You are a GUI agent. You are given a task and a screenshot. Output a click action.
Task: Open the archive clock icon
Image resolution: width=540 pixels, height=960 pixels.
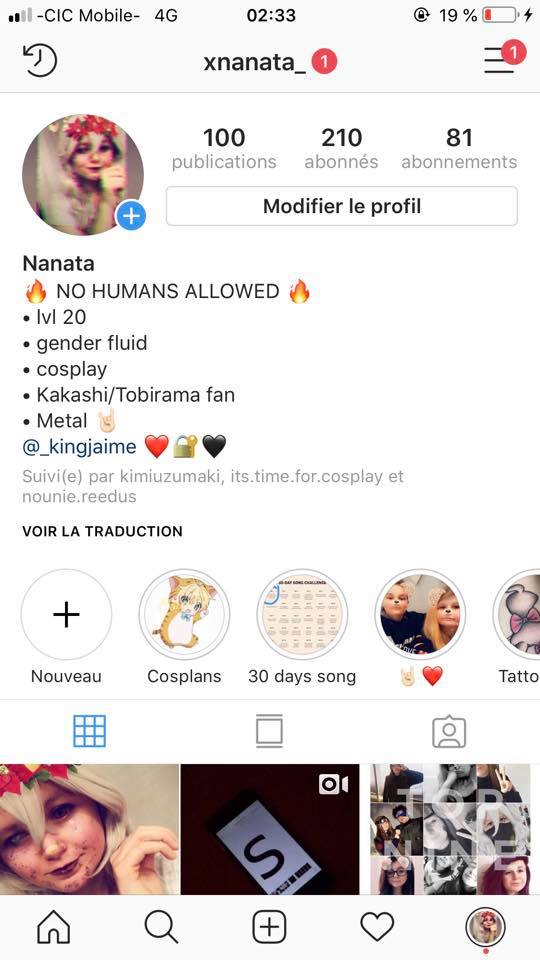pos(40,61)
